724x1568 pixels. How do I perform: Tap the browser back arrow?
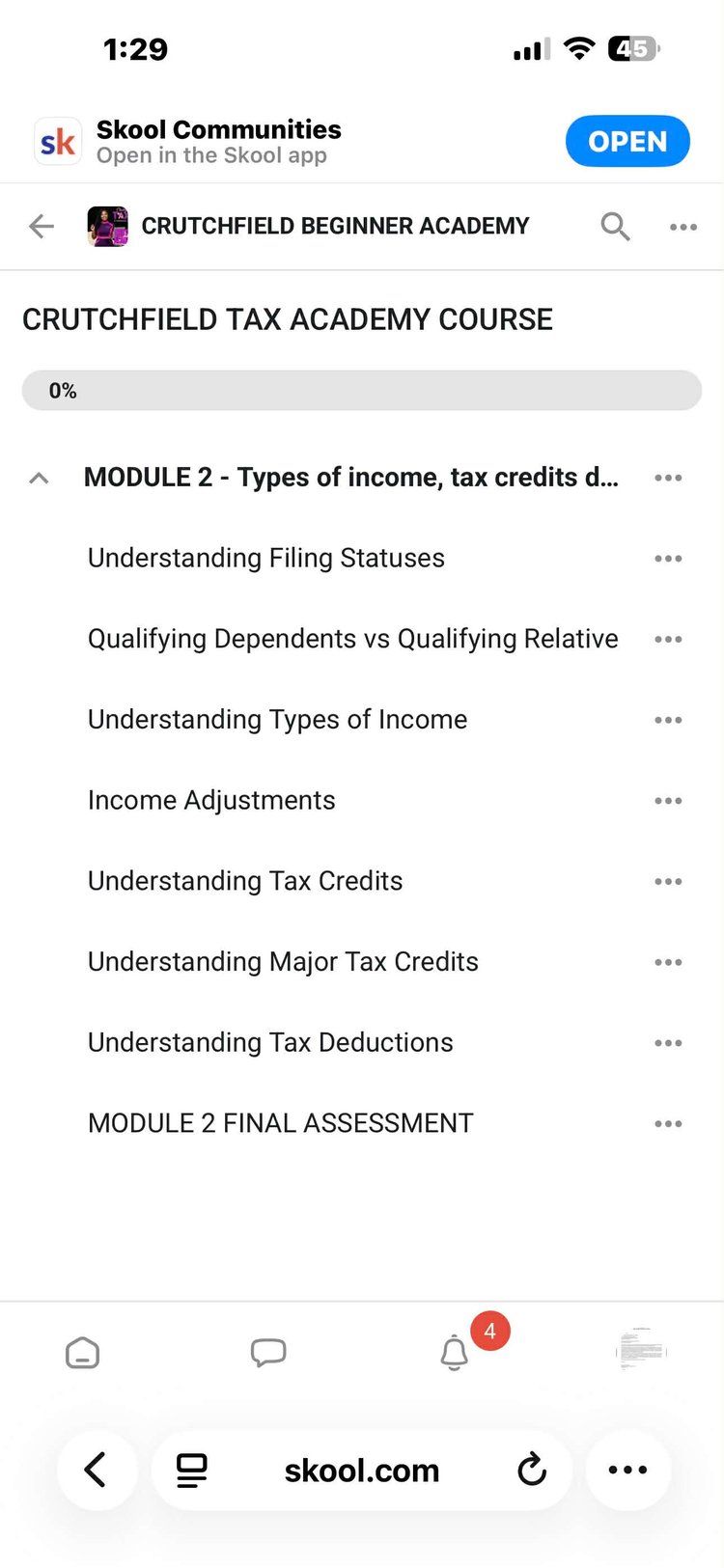(96, 1470)
